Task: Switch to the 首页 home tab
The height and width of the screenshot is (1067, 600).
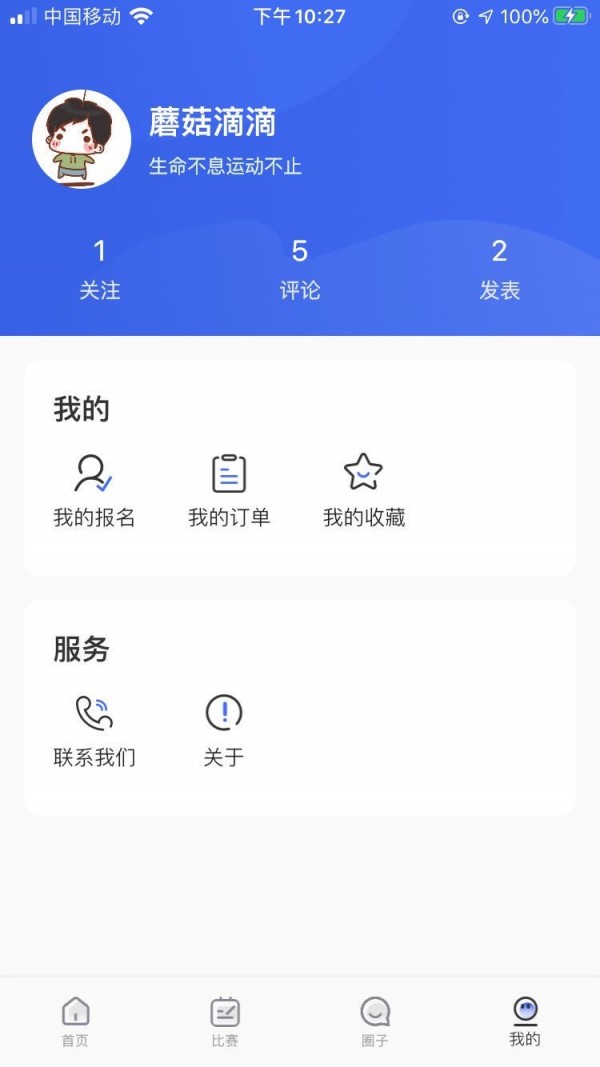Action: point(75,1021)
